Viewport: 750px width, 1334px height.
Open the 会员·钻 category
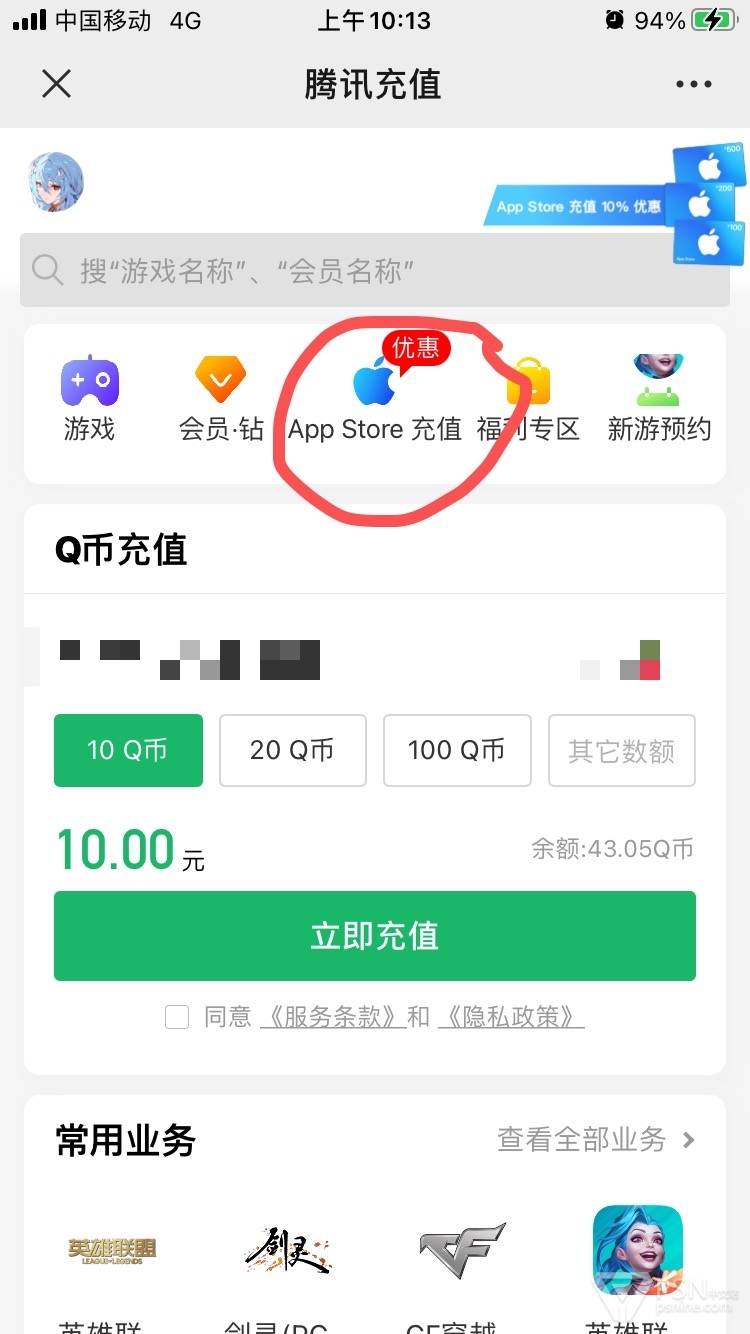(221, 398)
